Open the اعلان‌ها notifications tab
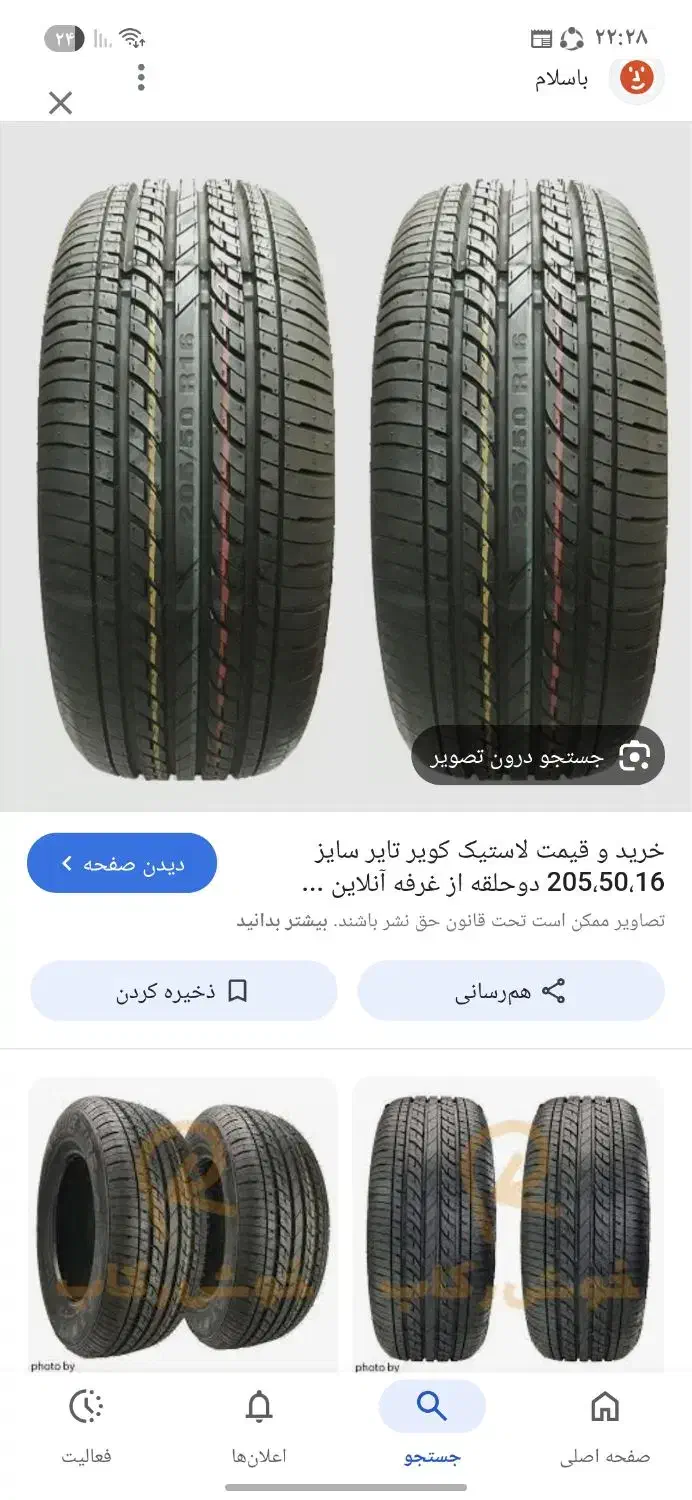The width and height of the screenshot is (692, 1500). pos(259,1423)
